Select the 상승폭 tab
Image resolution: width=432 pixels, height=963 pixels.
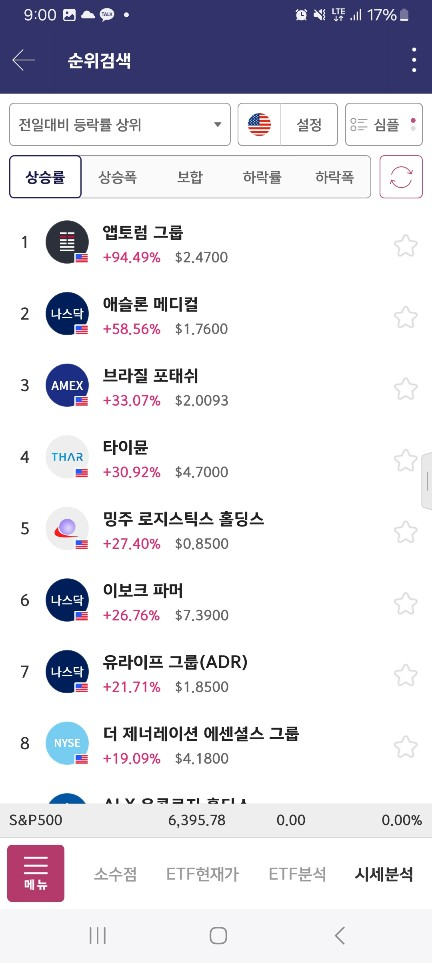coord(117,177)
